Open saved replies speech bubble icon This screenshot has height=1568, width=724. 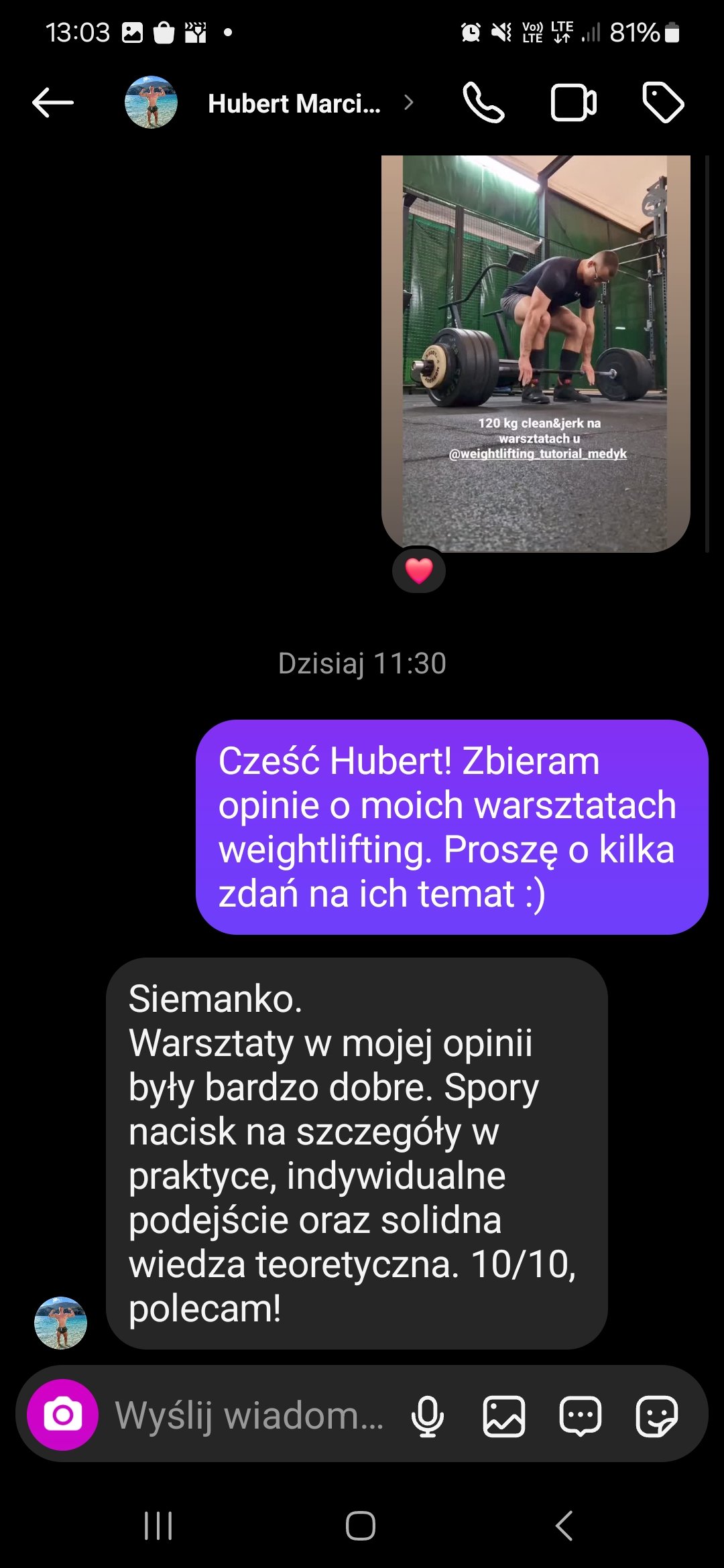click(x=581, y=1416)
